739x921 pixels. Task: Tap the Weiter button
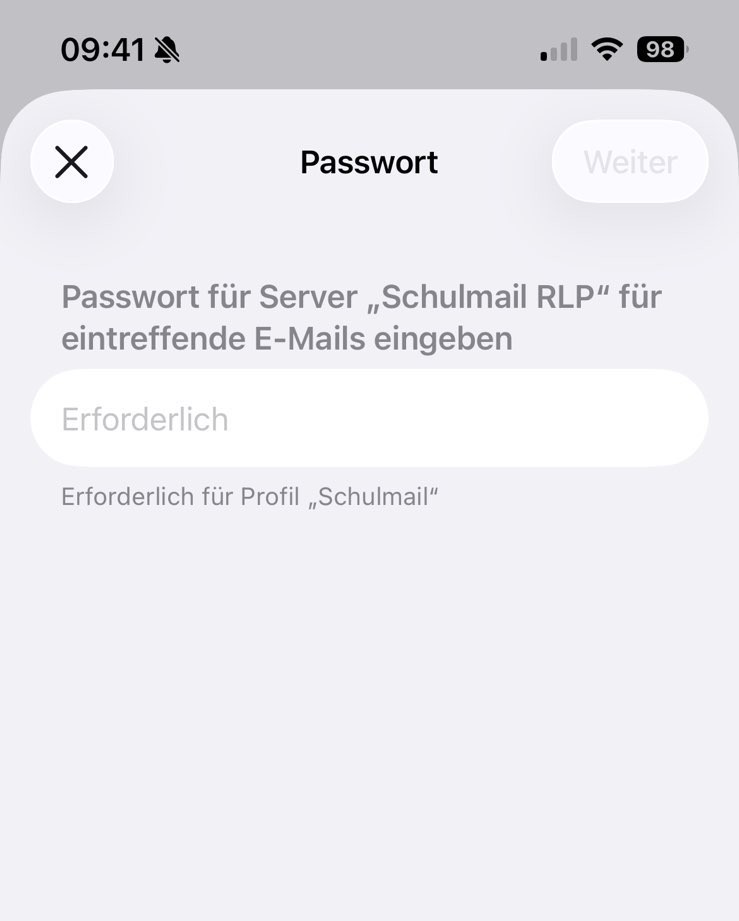630,162
